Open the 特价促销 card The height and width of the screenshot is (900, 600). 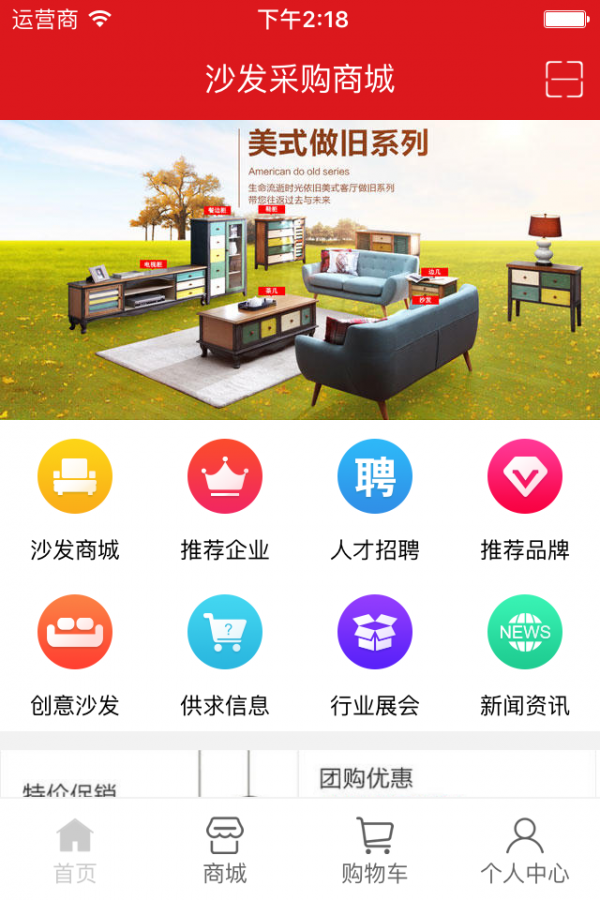pos(100,780)
